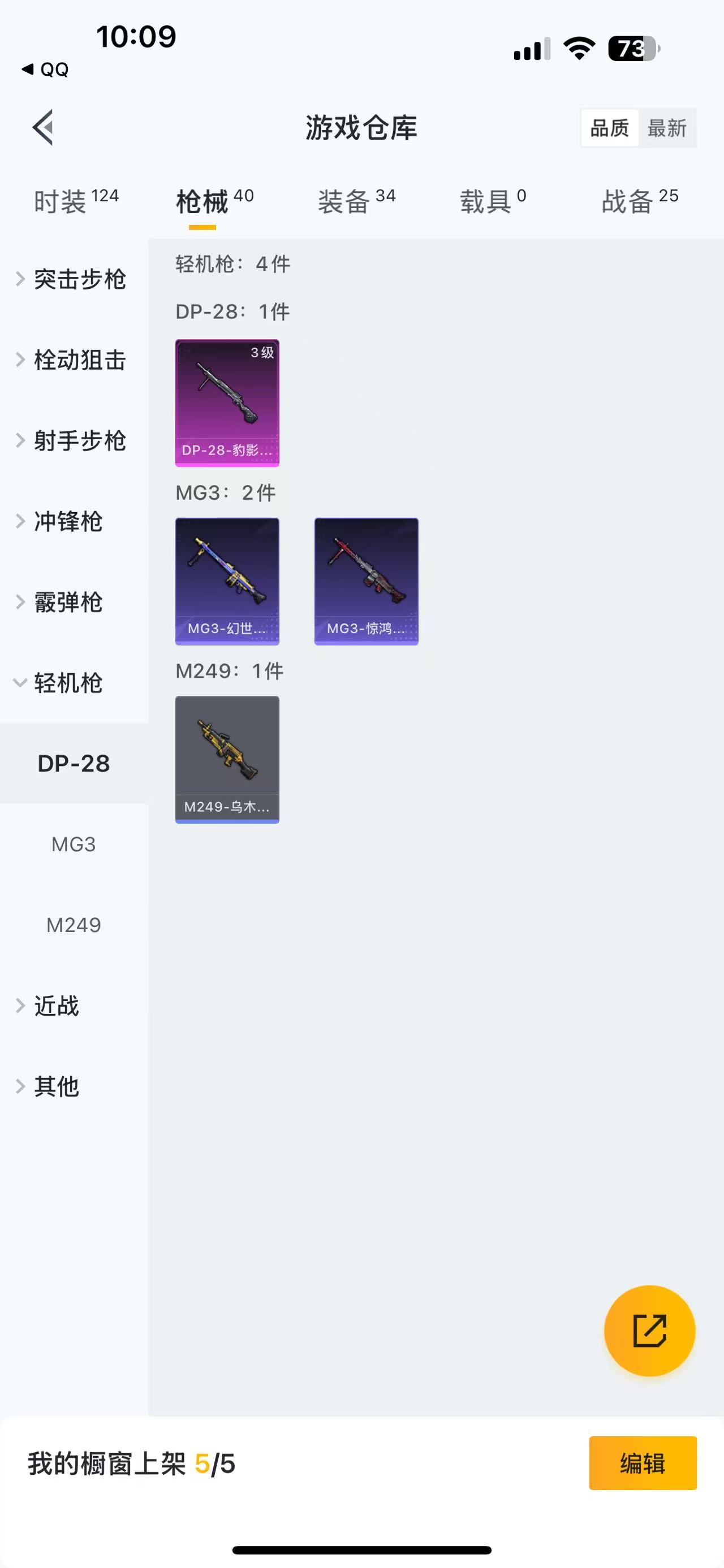Open the 战备 tab

pyautogui.click(x=639, y=201)
